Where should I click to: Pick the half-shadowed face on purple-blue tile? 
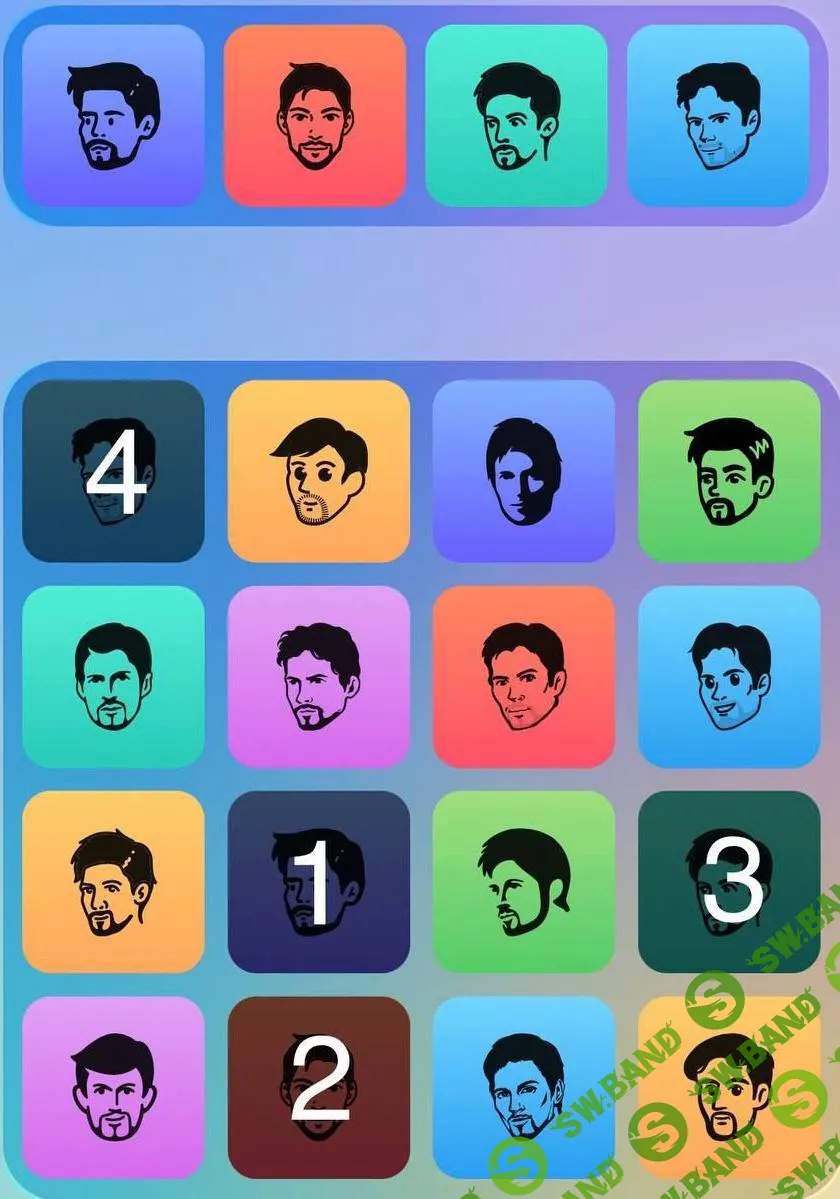[x=523, y=471]
